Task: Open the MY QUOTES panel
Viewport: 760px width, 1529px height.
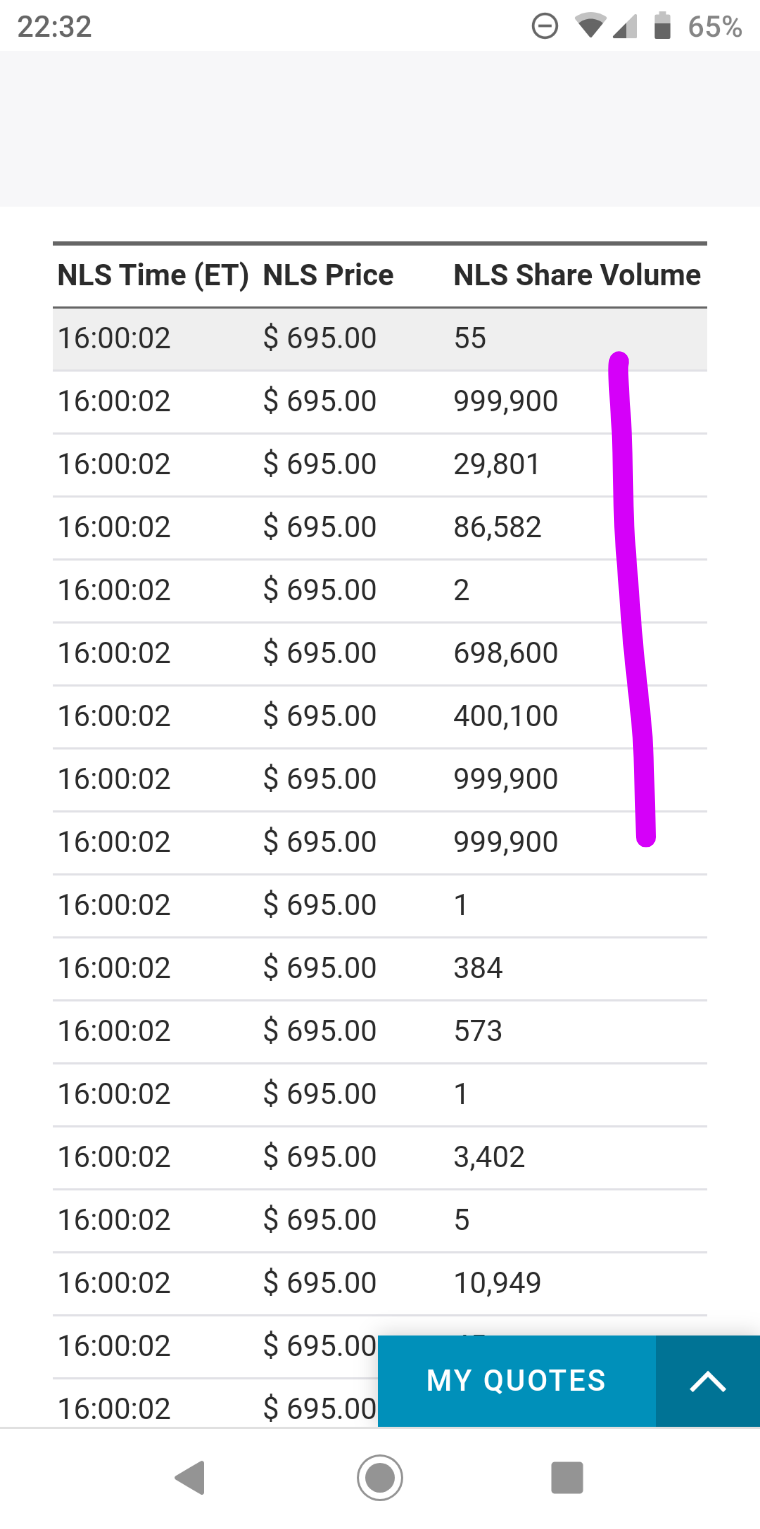Action: (x=516, y=1381)
